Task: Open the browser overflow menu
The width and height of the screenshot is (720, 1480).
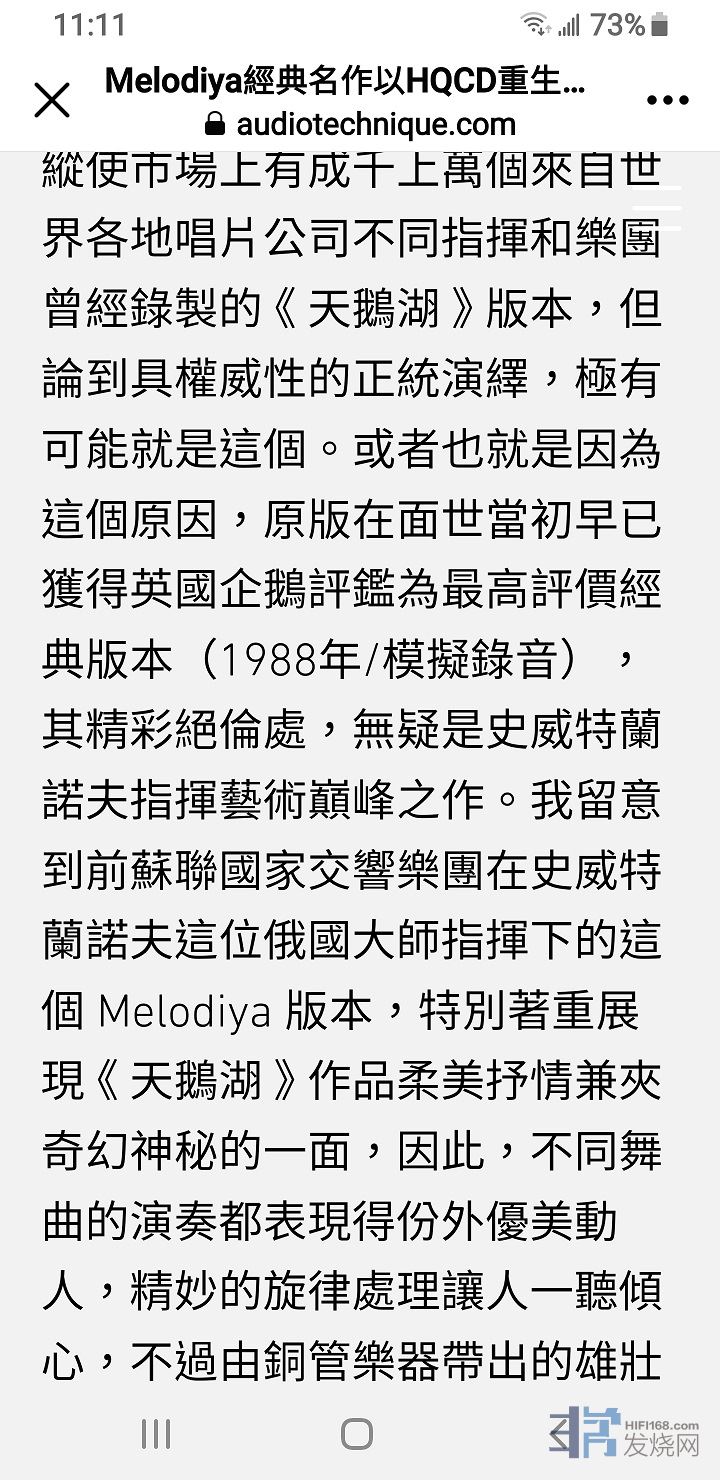Action: [x=667, y=100]
